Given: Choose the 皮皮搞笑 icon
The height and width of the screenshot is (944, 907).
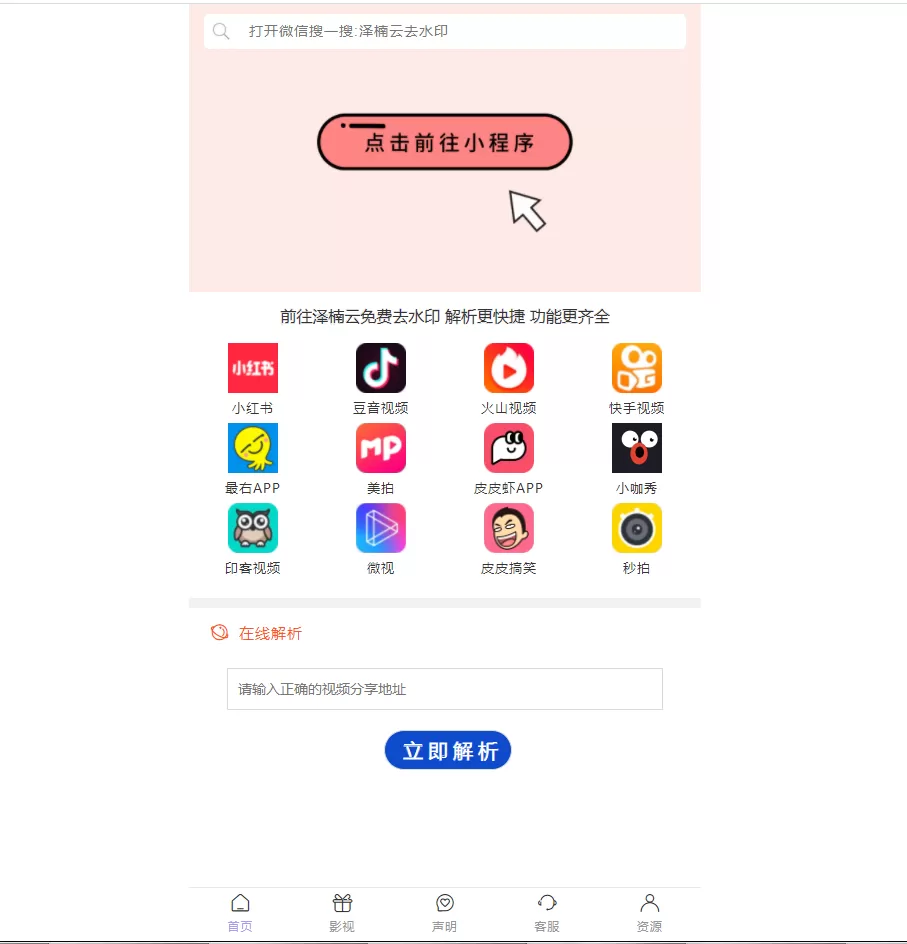Looking at the screenshot, I should coord(509,528).
